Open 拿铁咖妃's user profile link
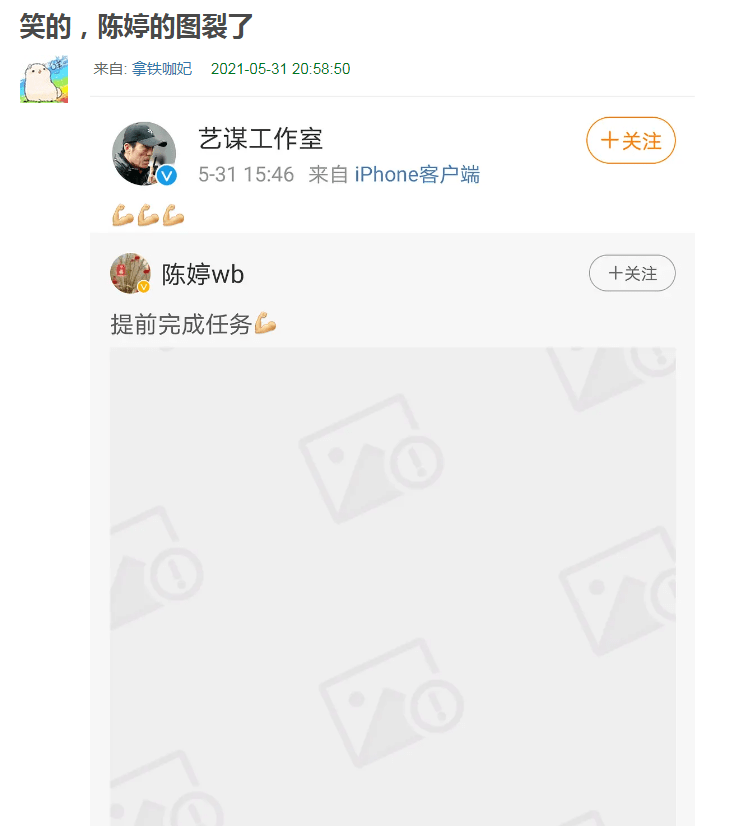The width and height of the screenshot is (734, 826). point(161,69)
